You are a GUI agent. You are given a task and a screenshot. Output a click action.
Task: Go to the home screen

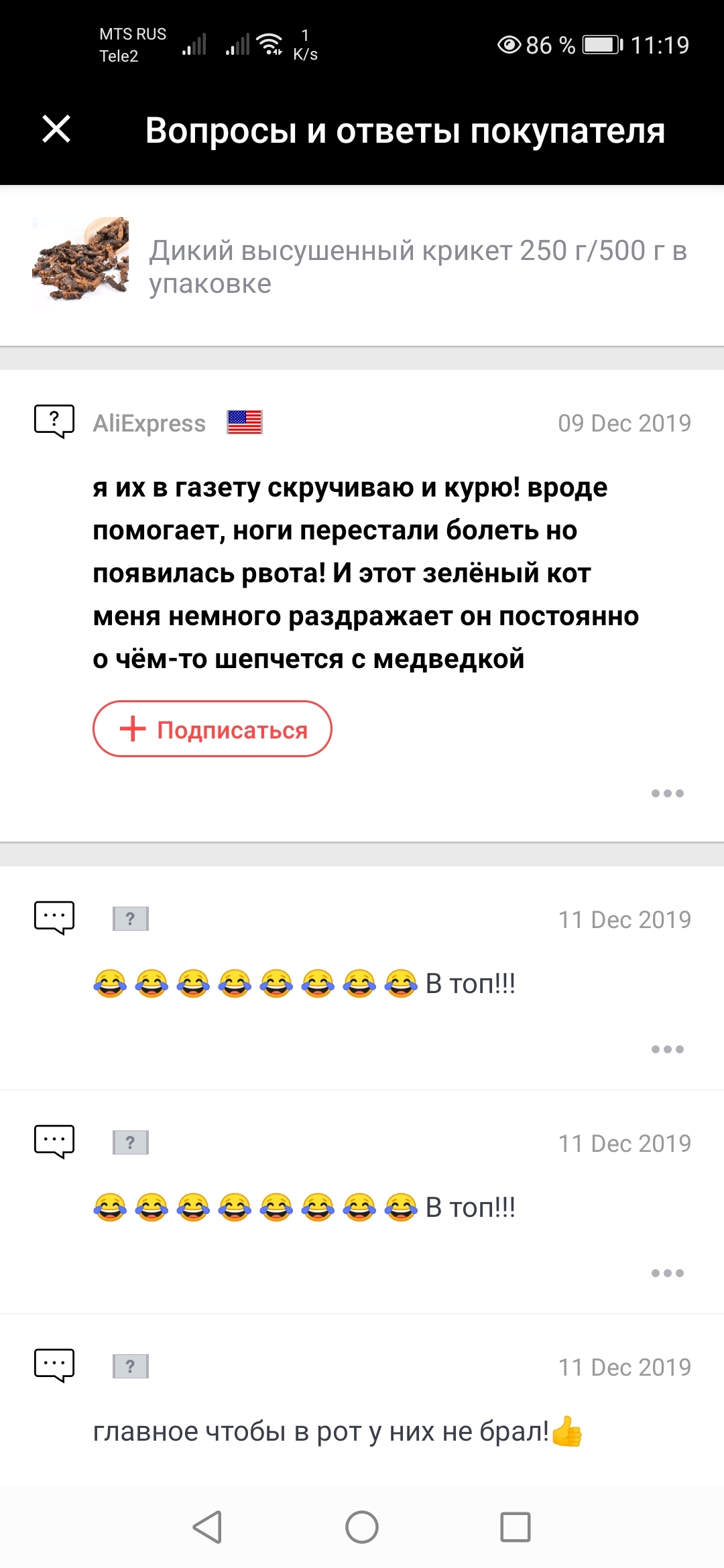click(362, 1527)
